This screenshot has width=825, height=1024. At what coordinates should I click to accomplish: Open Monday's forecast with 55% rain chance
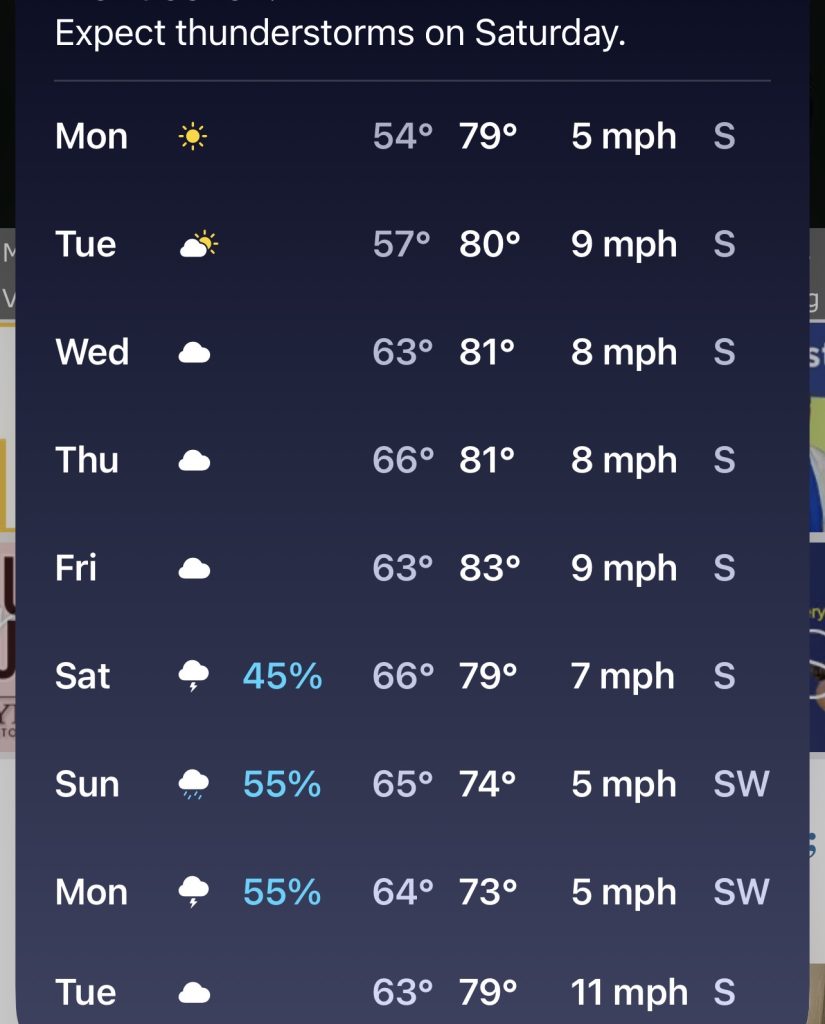click(412, 892)
